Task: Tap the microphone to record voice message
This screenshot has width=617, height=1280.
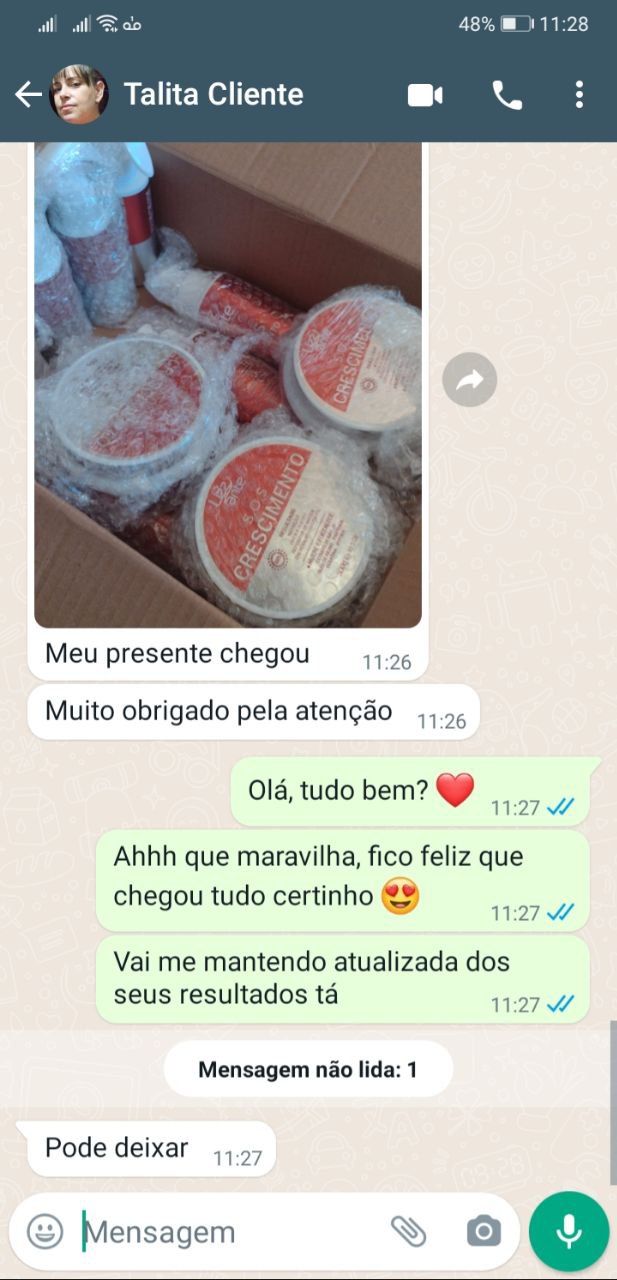Action: (x=569, y=1231)
